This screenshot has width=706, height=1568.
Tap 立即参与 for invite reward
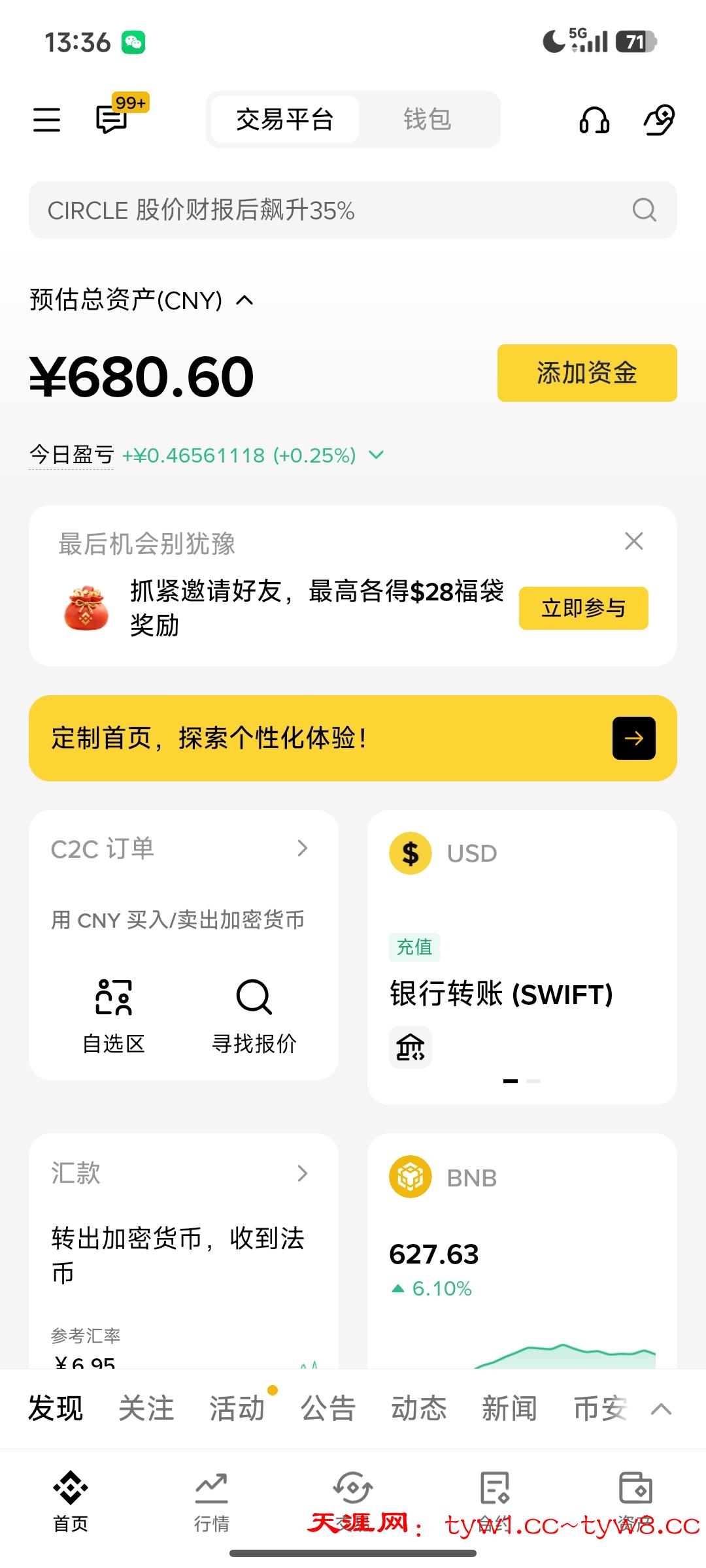583,608
